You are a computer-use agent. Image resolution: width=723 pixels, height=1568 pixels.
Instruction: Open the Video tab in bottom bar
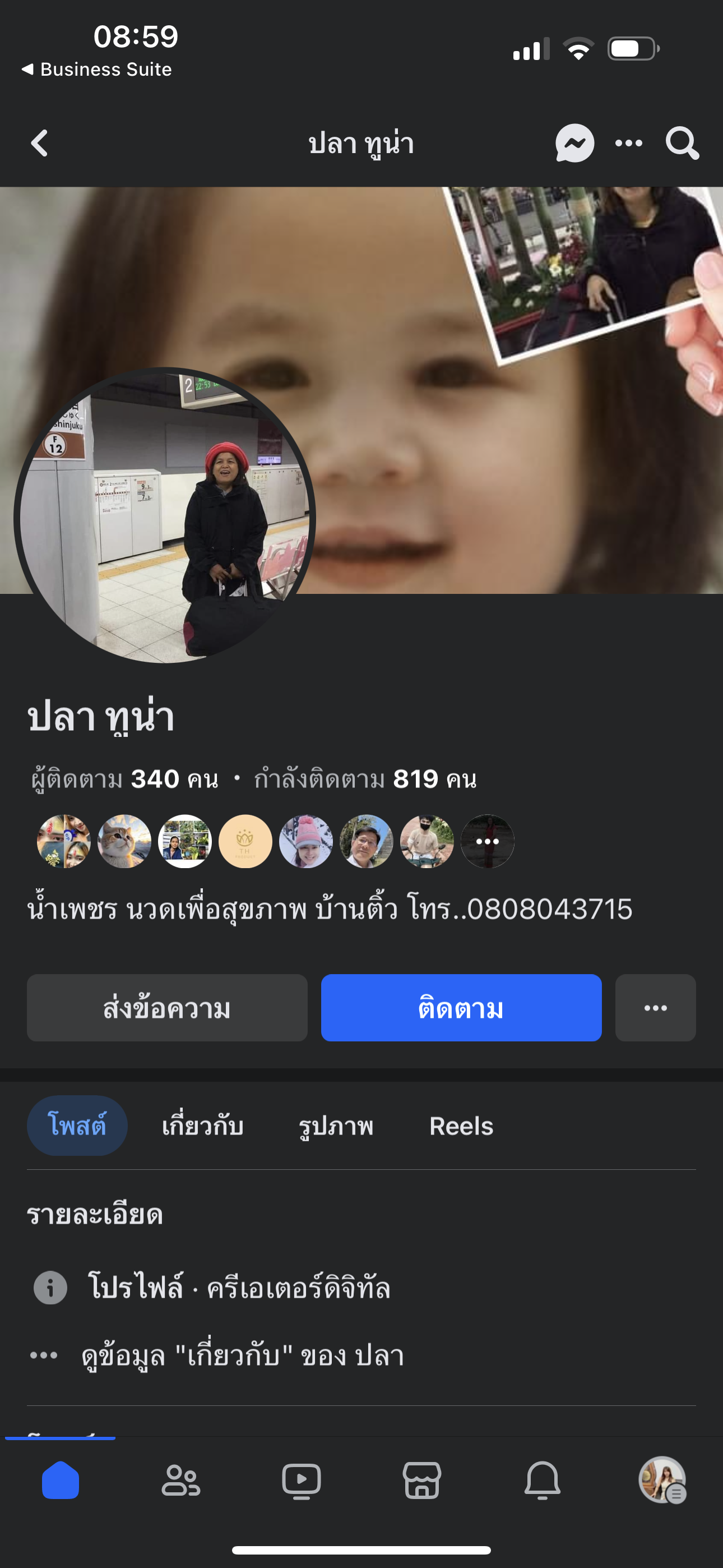[x=302, y=1481]
